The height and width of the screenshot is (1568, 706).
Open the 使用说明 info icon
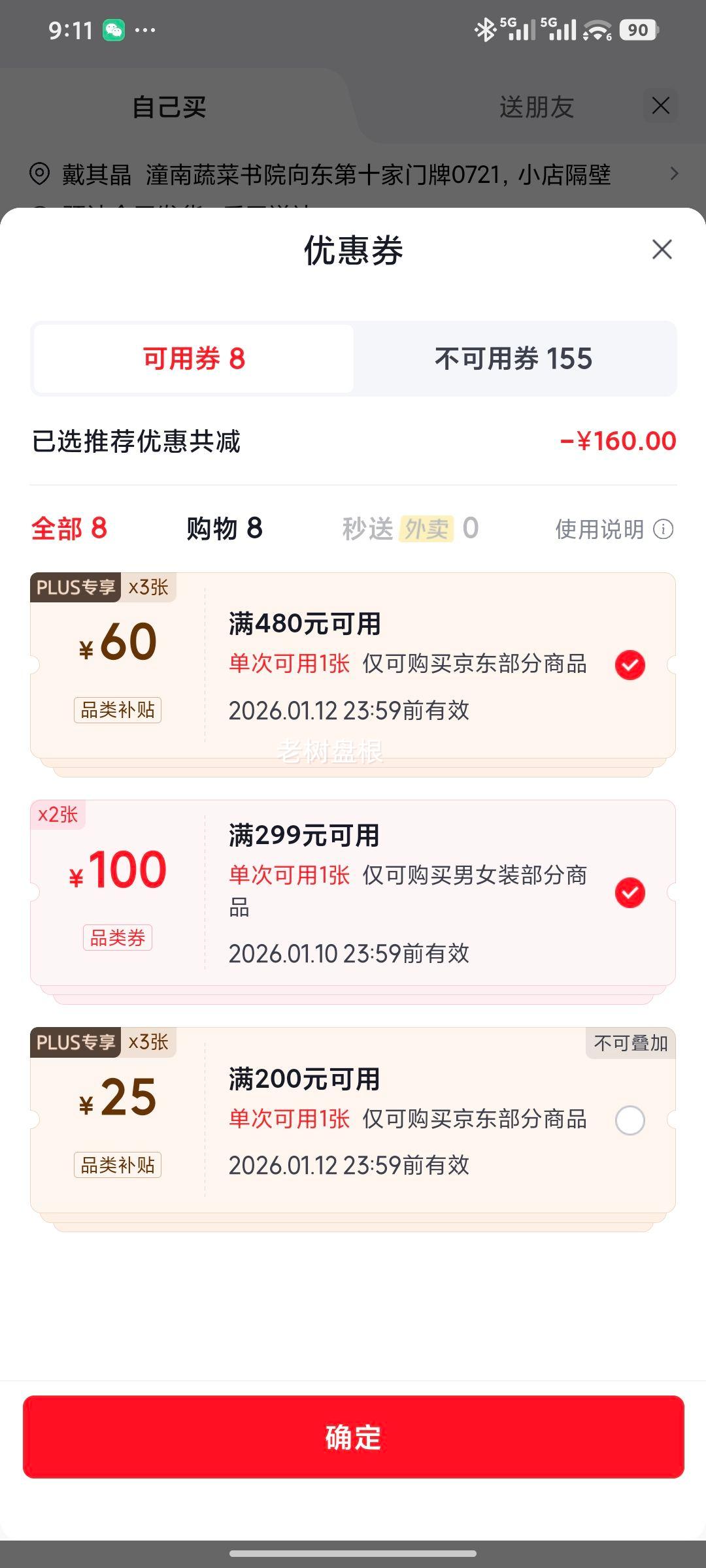click(664, 529)
